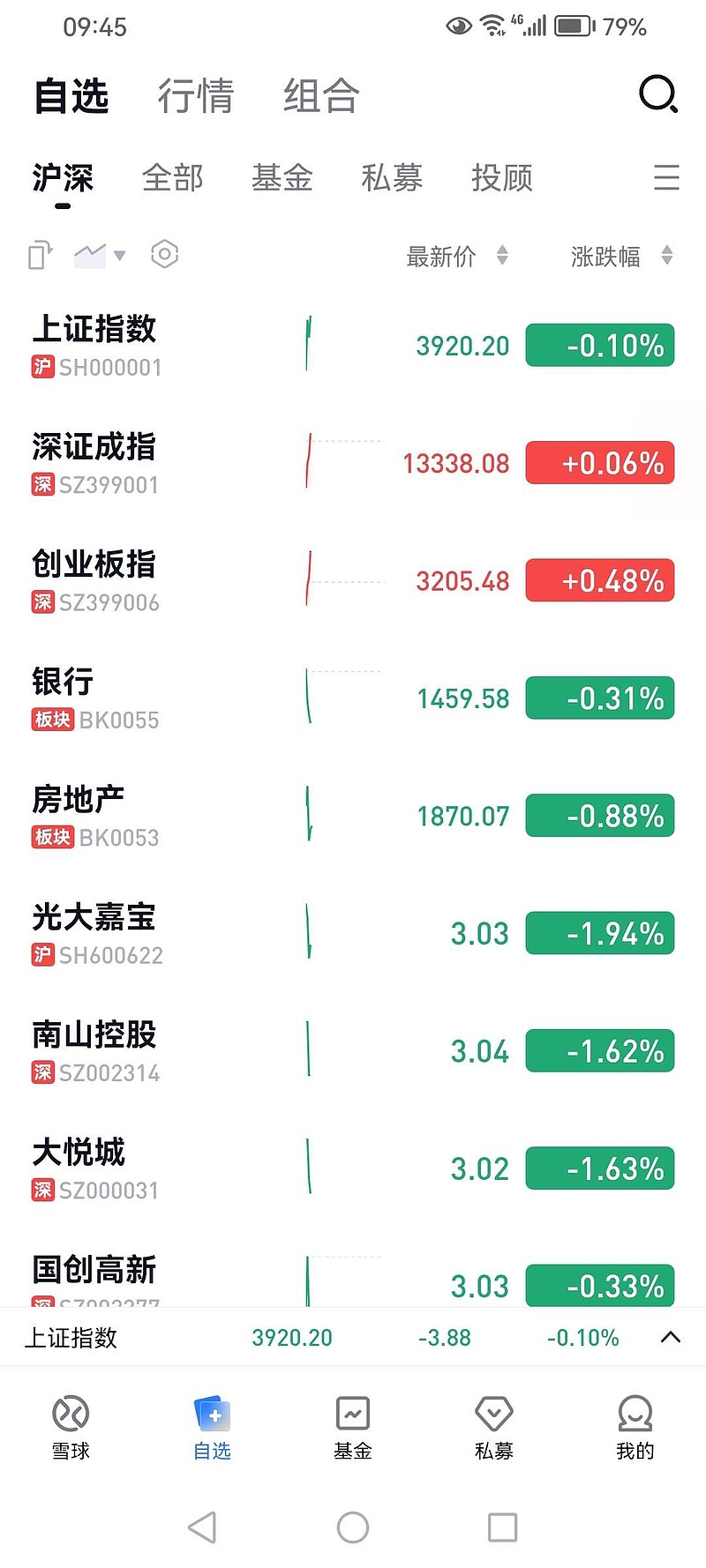Switch to the 基金 watchlist filter tab
Image resolution: width=706 pixels, height=1568 pixels.
tap(282, 178)
